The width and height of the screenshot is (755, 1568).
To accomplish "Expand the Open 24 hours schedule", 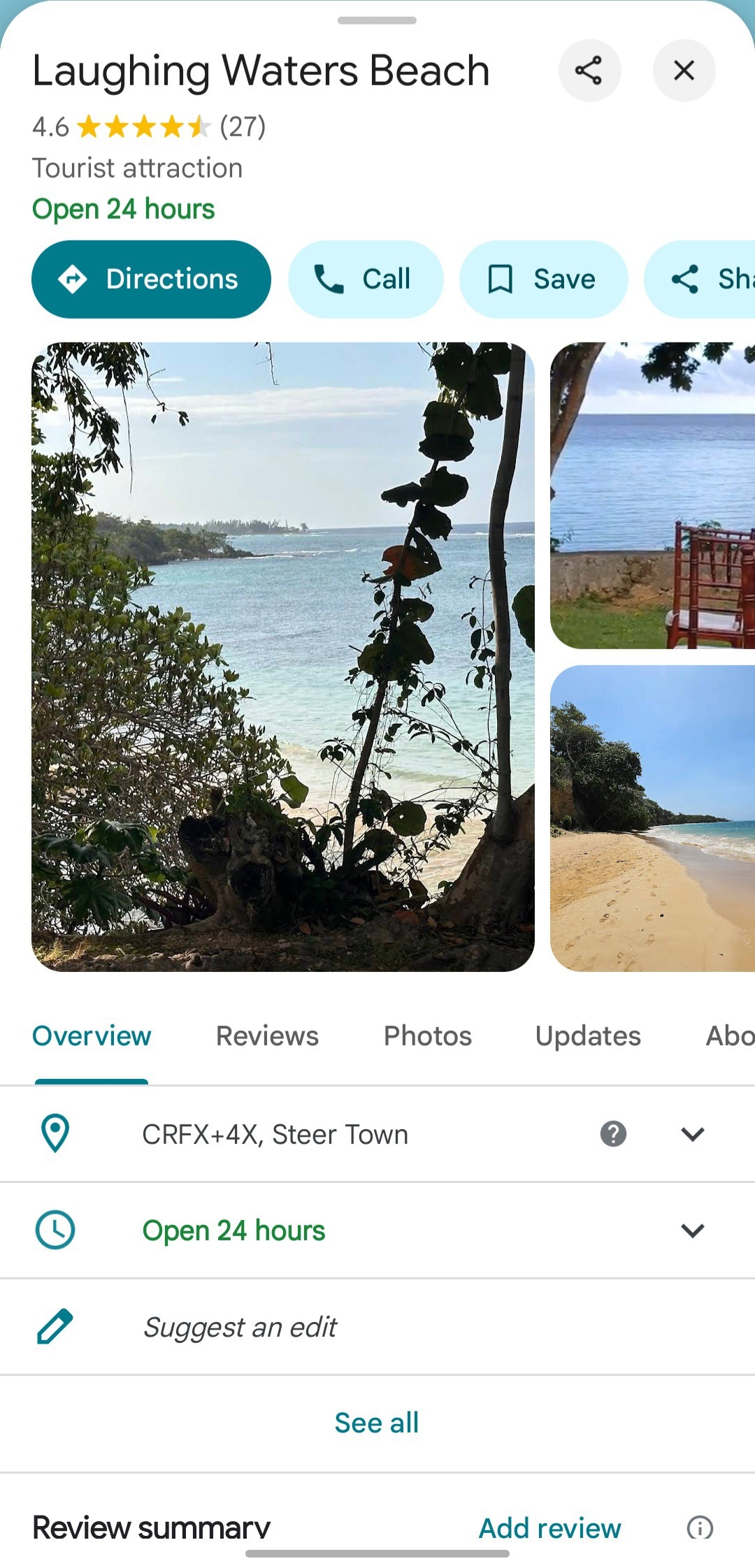I will (692, 1231).
